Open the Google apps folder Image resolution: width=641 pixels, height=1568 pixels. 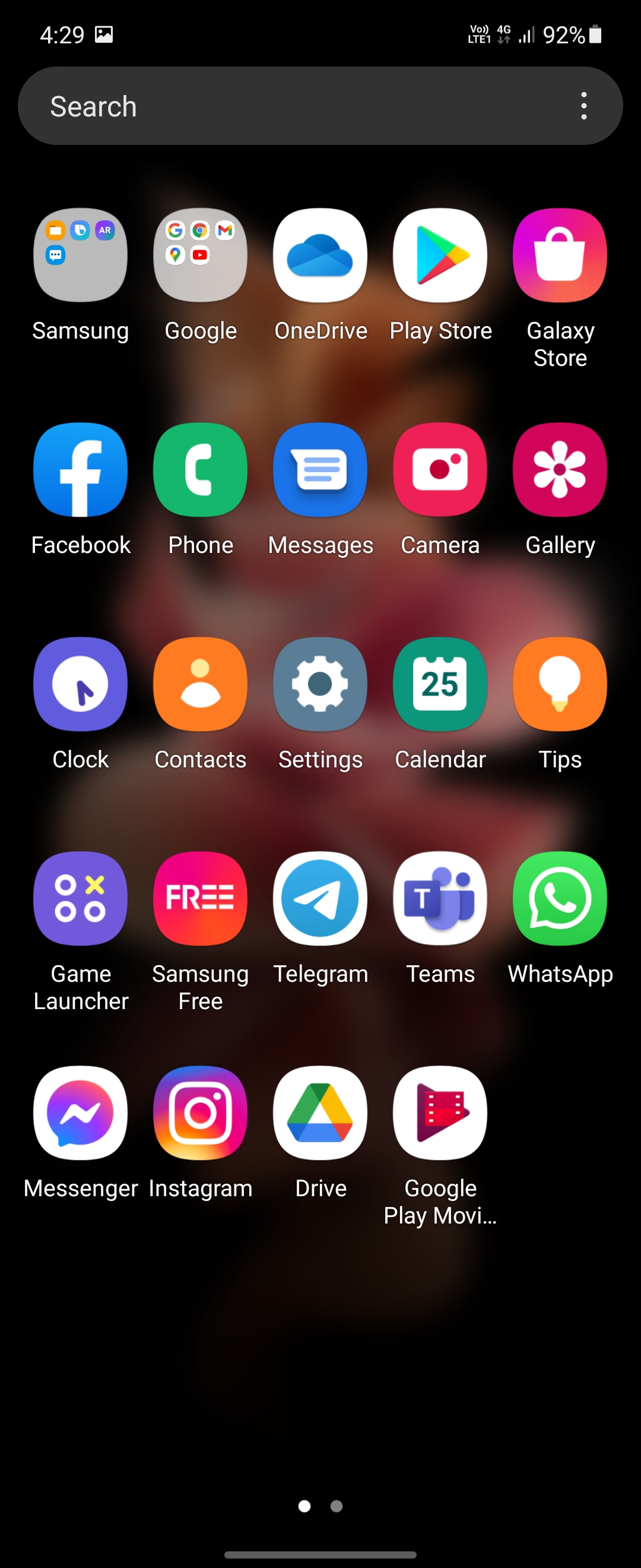pyautogui.click(x=200, y=255)
